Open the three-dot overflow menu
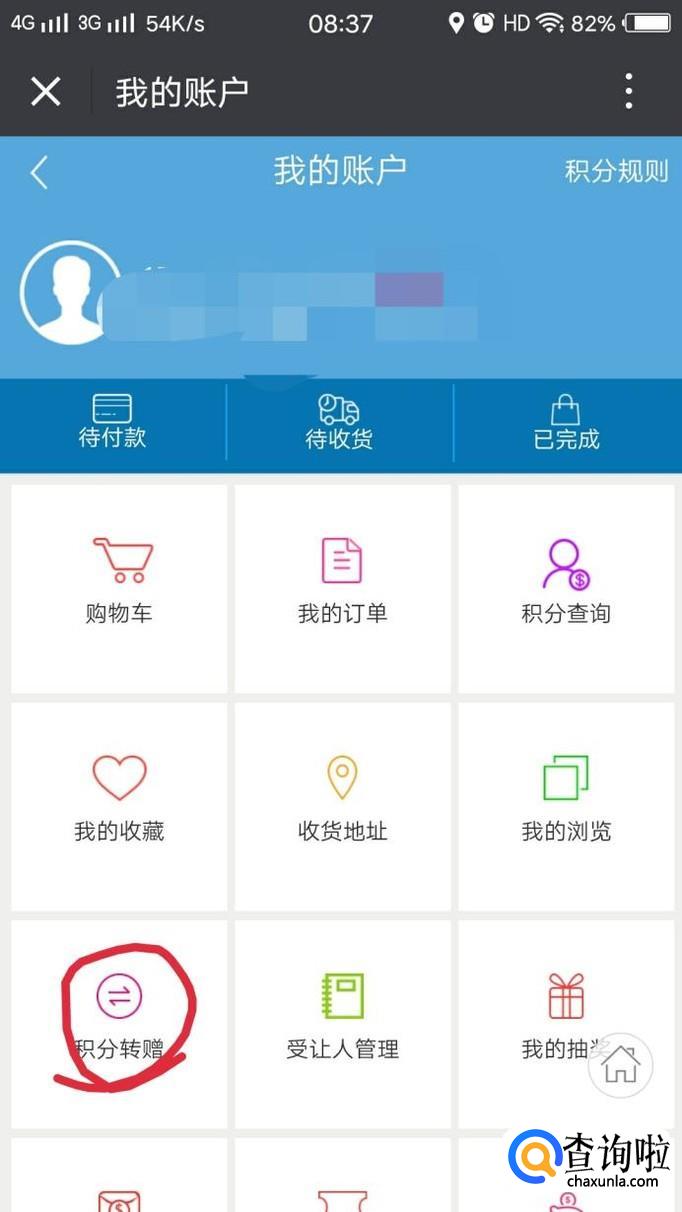Image resolution: width=682 pixels, height=1212 pixels. click(628, 92)
